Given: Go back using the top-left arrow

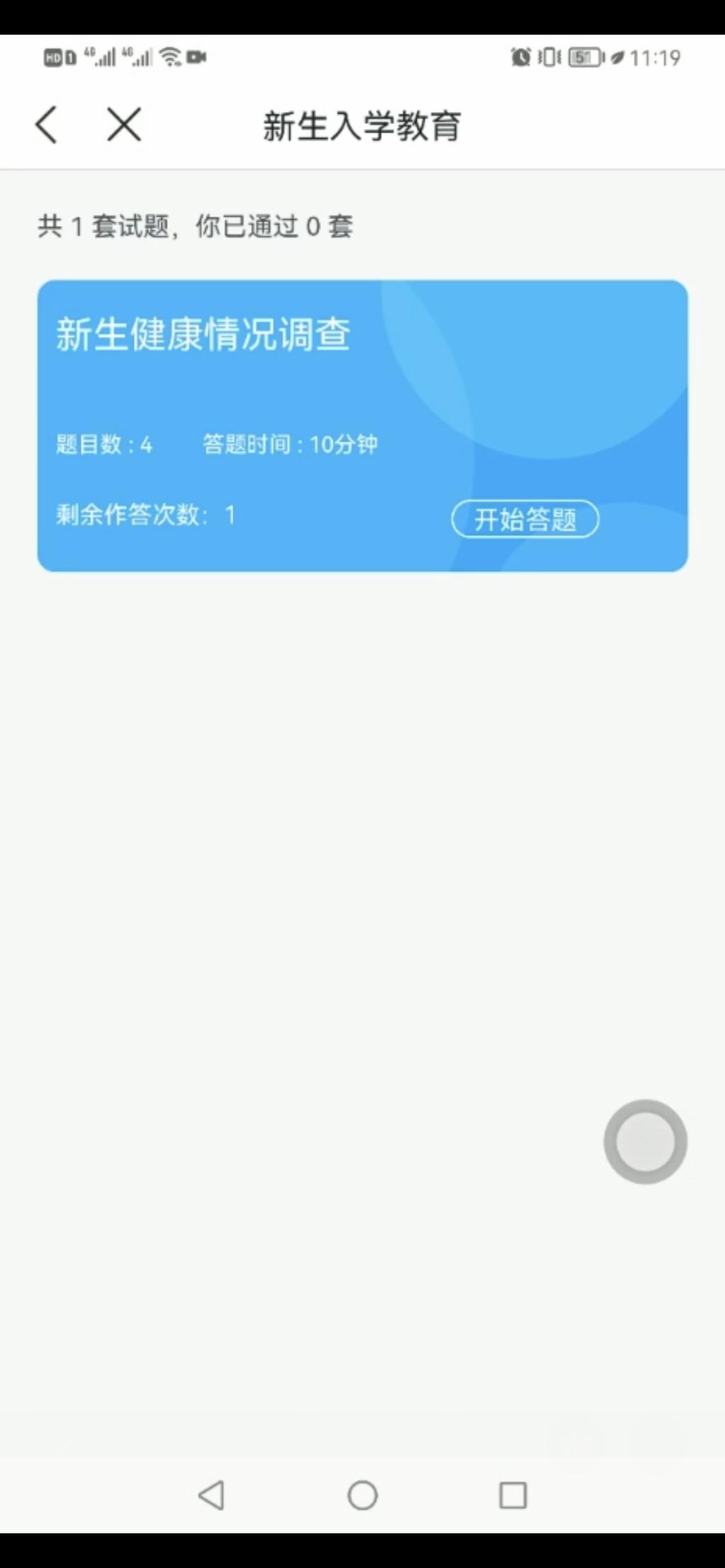Looking at the screenshot, I should [47, 125].
